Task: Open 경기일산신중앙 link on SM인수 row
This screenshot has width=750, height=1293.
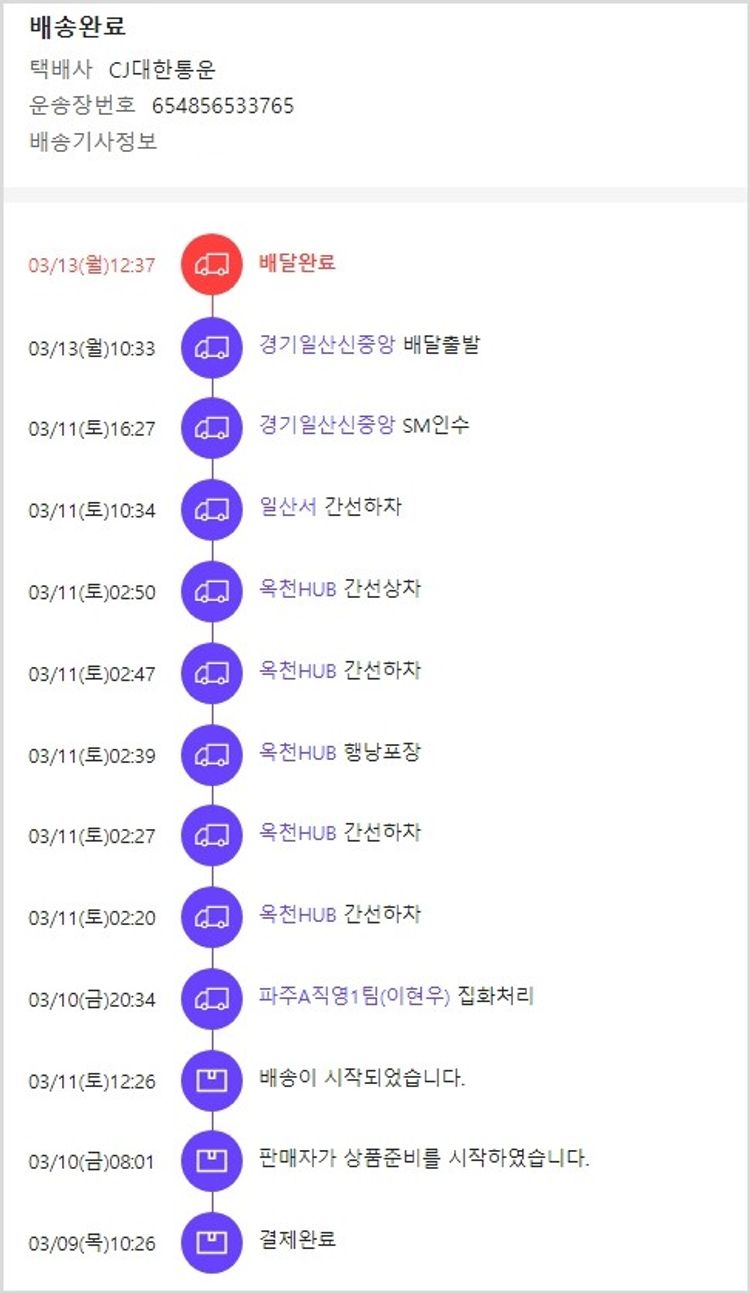Action: click(x=327, y=426)
